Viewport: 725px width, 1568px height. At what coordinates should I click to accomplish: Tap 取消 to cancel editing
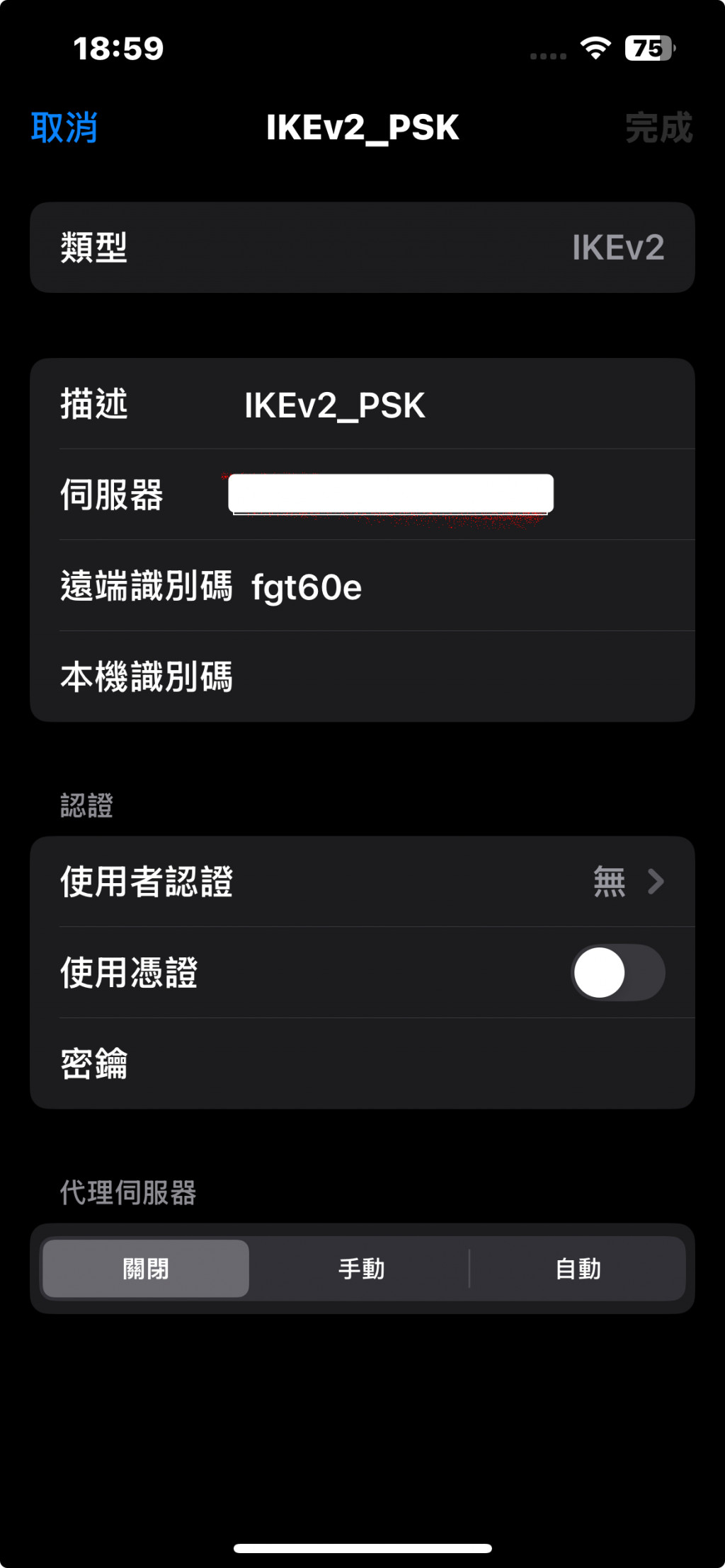coord(64,128)
